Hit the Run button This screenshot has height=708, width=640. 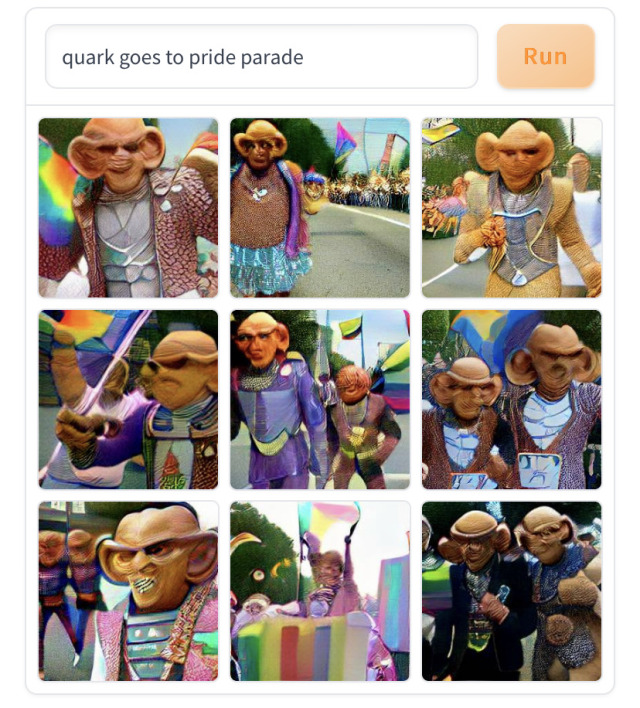[545, 56]
